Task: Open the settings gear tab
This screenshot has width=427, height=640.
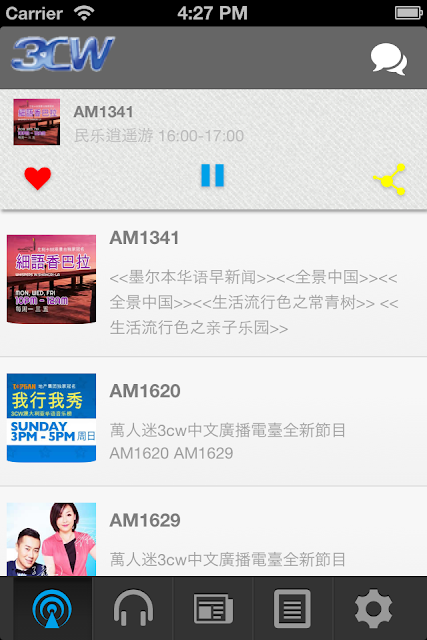Action: point(373,608)
